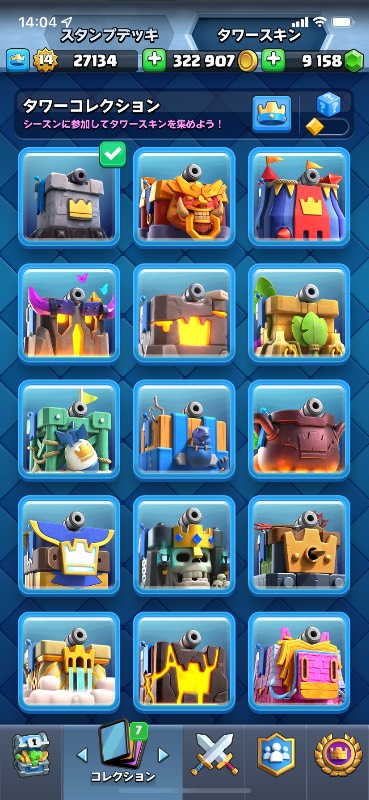This screenshot has width=369, height=800.
Task: Choose the orange demon-face tower skin
Action: [x=184, y=197]
